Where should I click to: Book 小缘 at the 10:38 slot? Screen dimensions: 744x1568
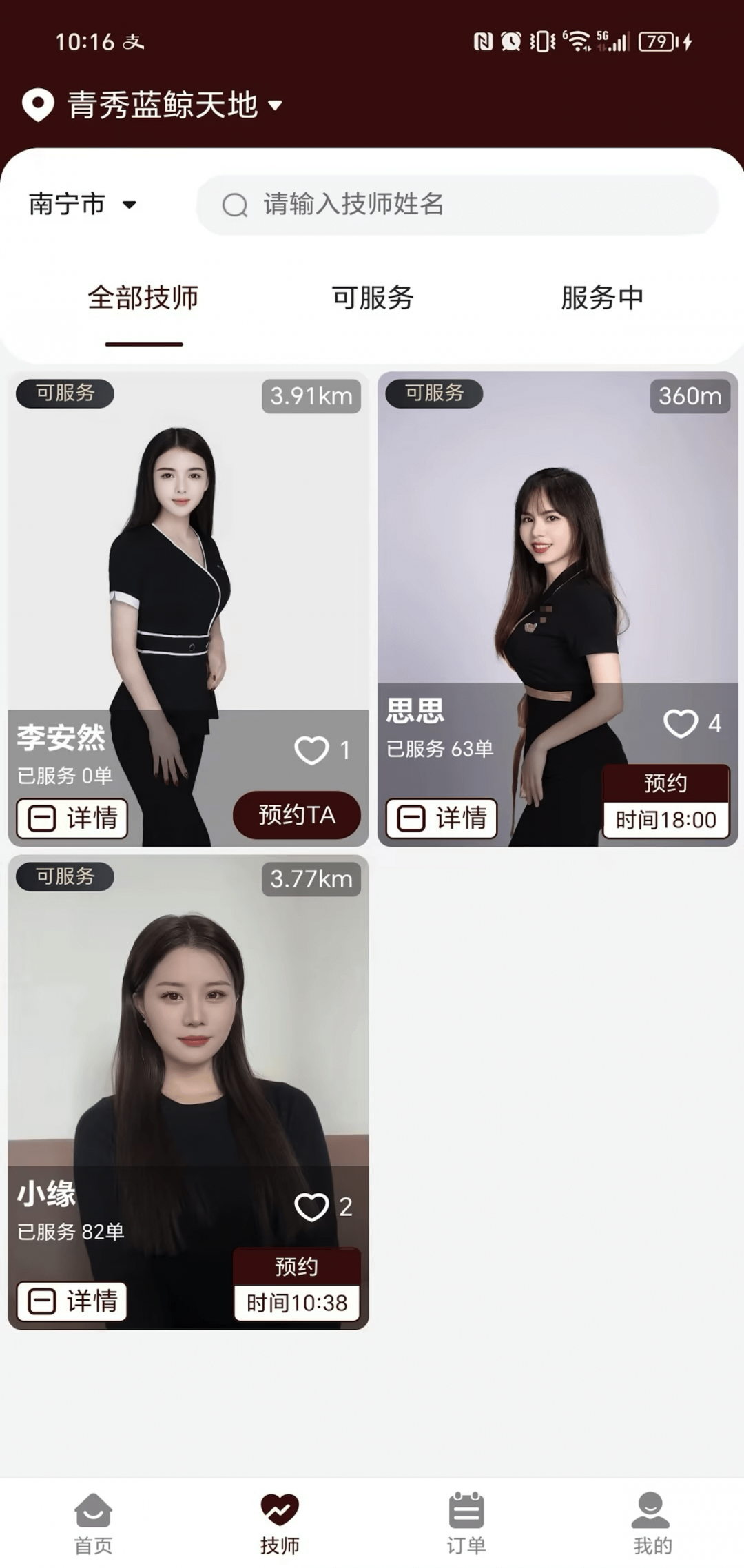pyautogui.click(x=297, y=1285)
